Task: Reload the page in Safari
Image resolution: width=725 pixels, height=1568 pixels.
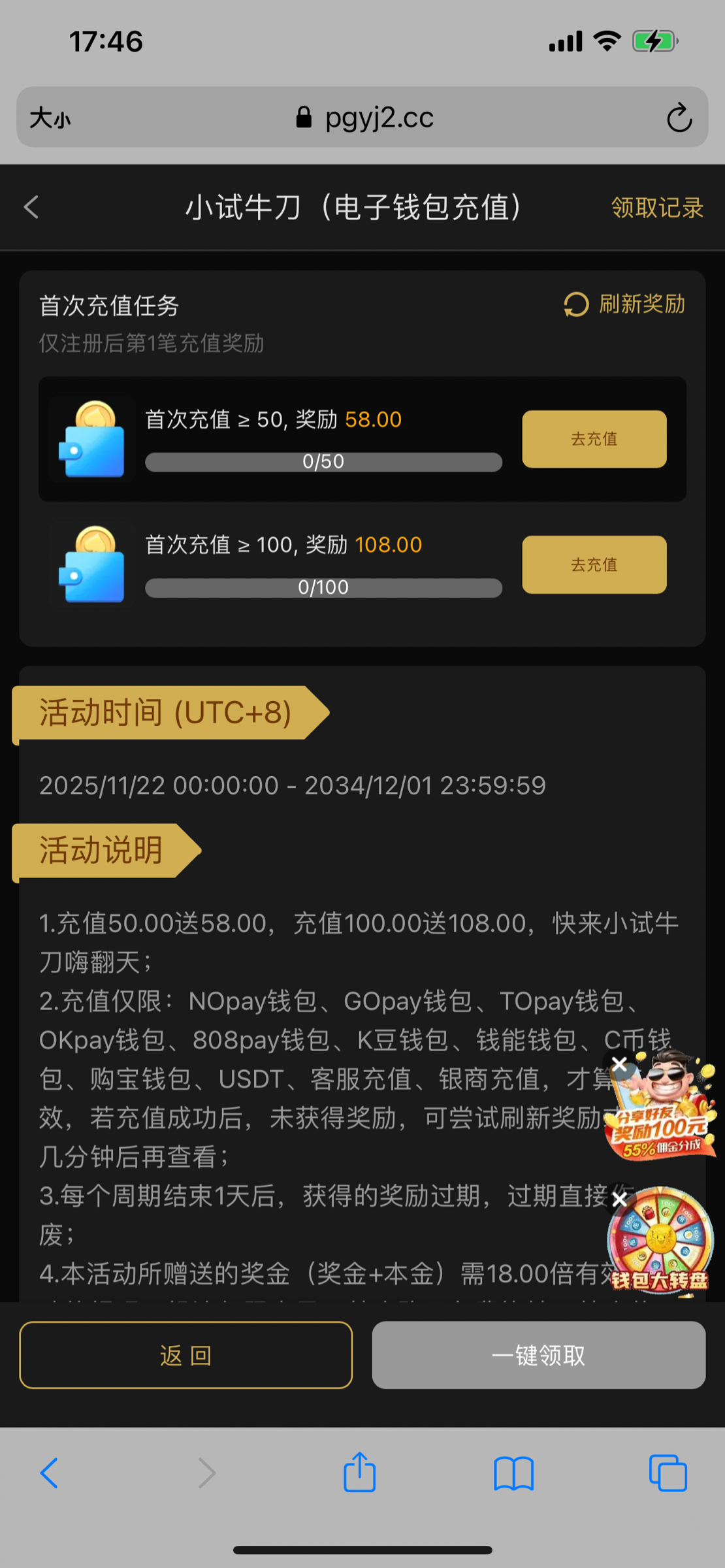Action: point(679,118)
